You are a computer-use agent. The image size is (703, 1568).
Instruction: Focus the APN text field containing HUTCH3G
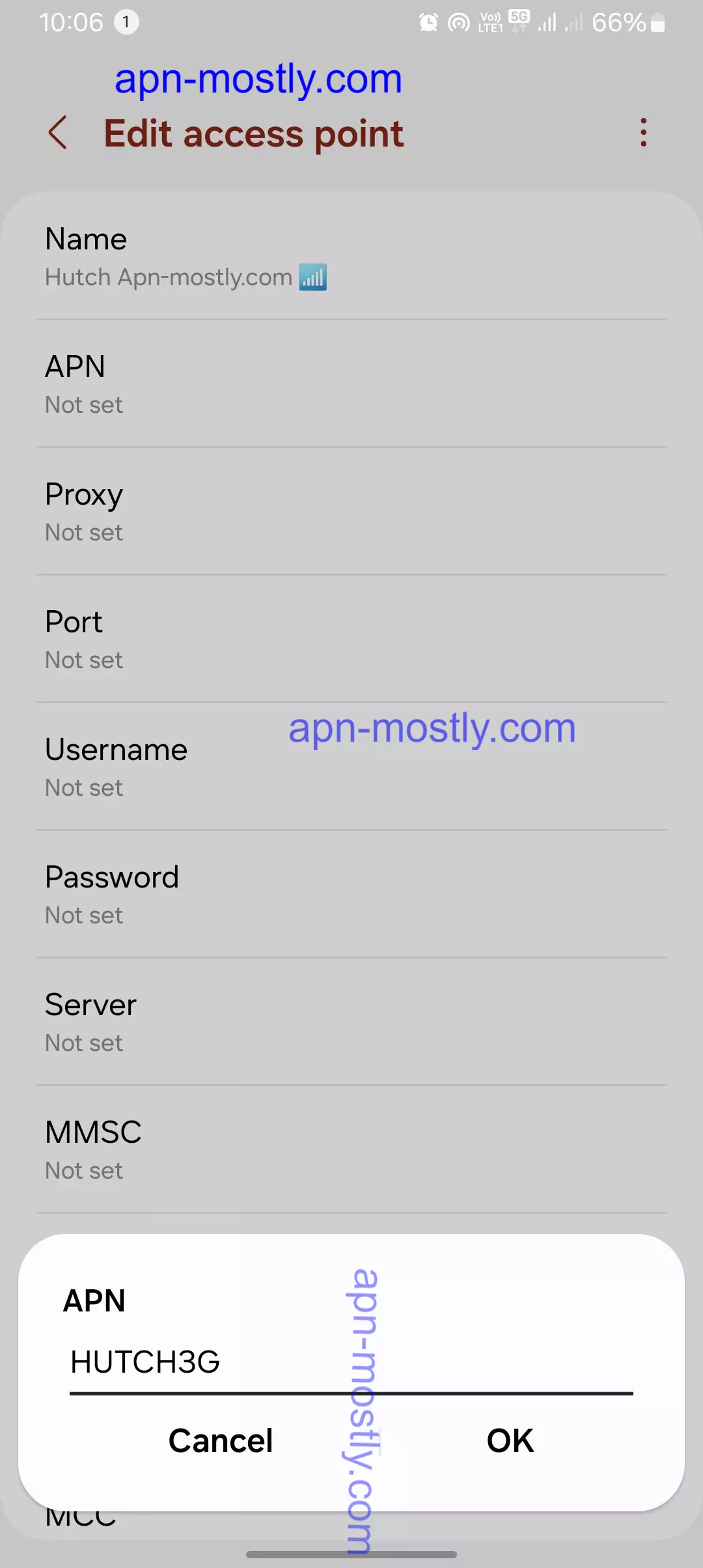pyautogui.click(x=351, y=1362)
